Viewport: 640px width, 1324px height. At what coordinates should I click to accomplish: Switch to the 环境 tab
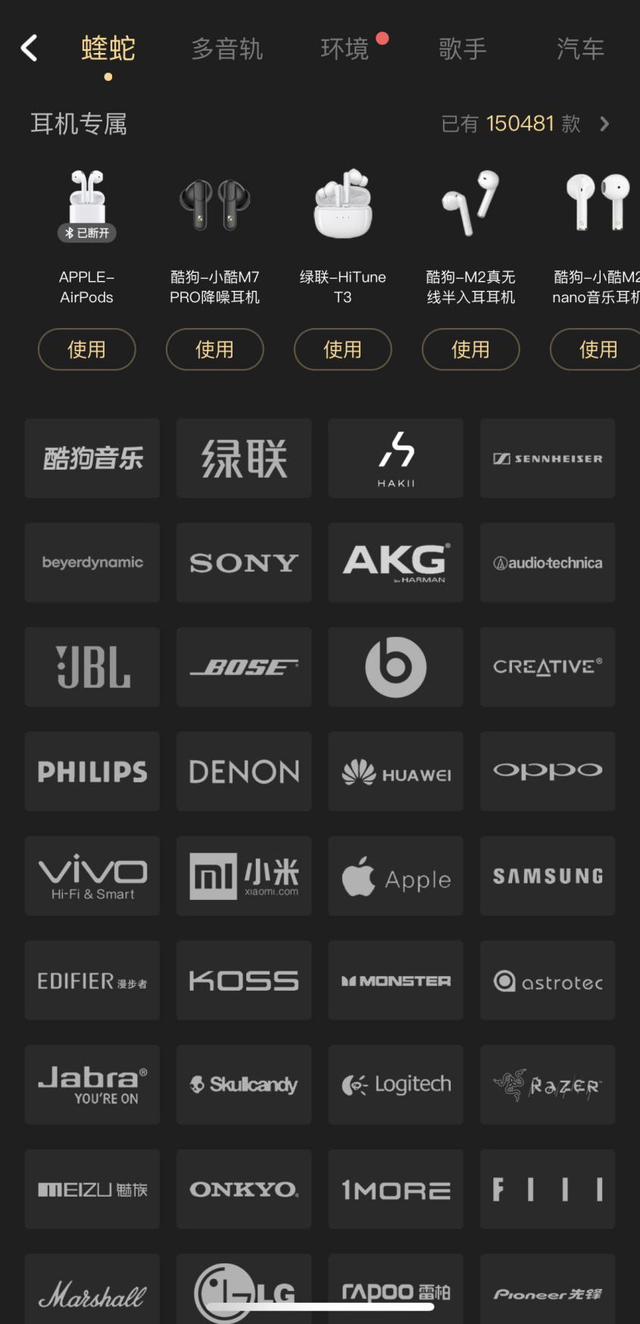[345, 49]
